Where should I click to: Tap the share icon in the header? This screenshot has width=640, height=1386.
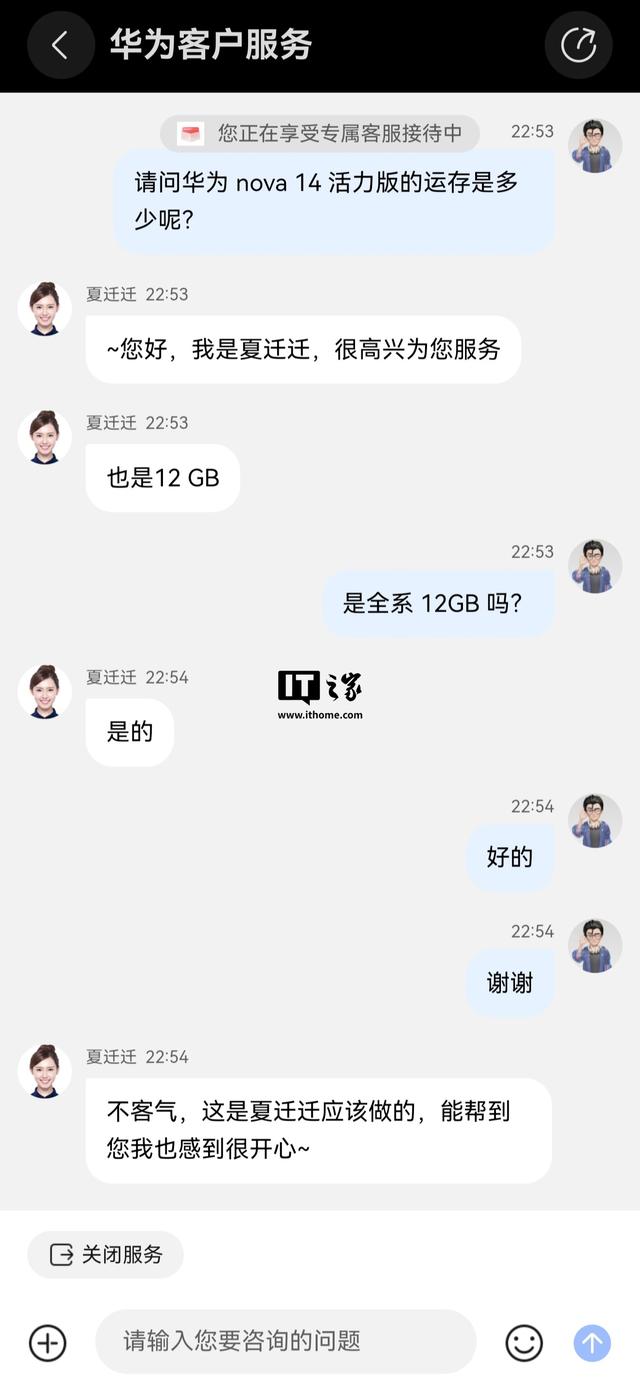point(578,45)
